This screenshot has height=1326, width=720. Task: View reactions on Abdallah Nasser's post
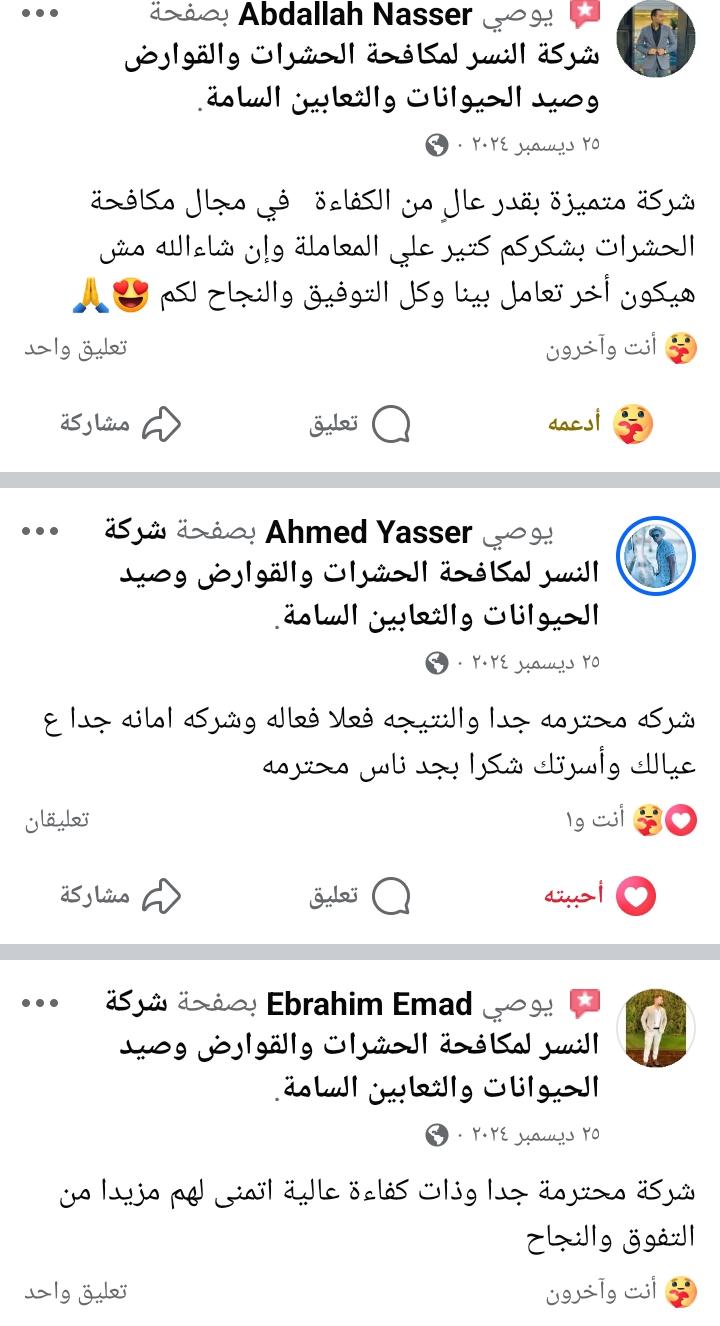pyautogui.click(x=622, y=349)
